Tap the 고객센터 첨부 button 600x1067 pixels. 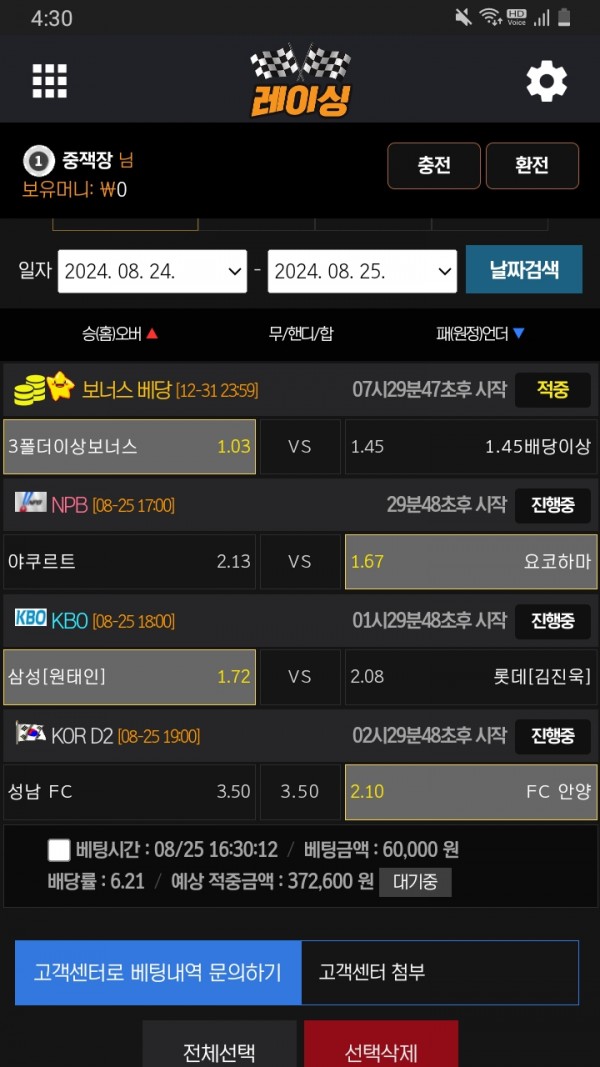pos(439,972)
